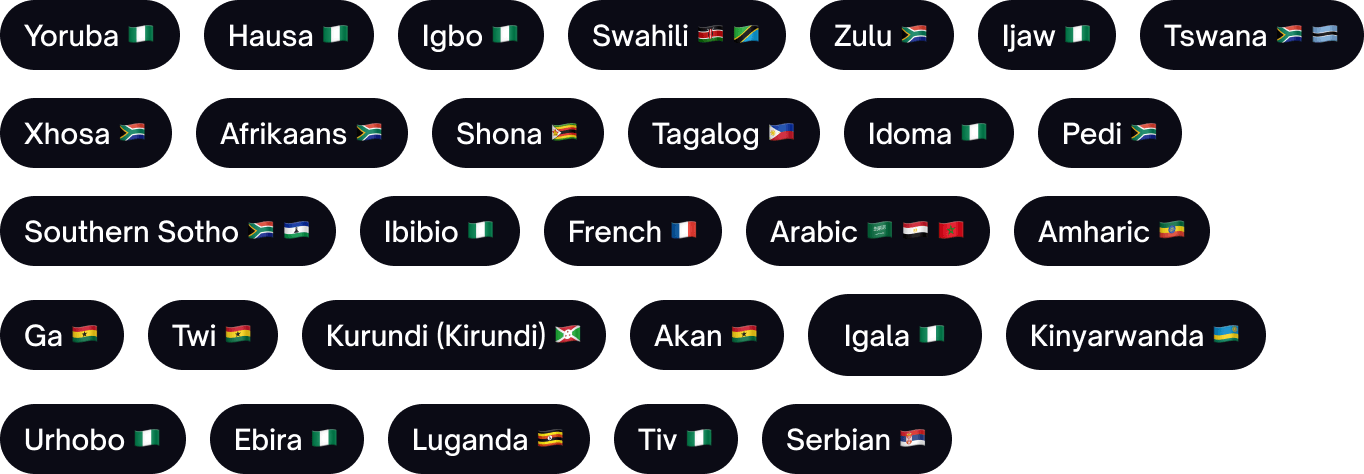1364x474 pixels.
Task: Pick the Serbian language chip
Action: pos(856,439)
